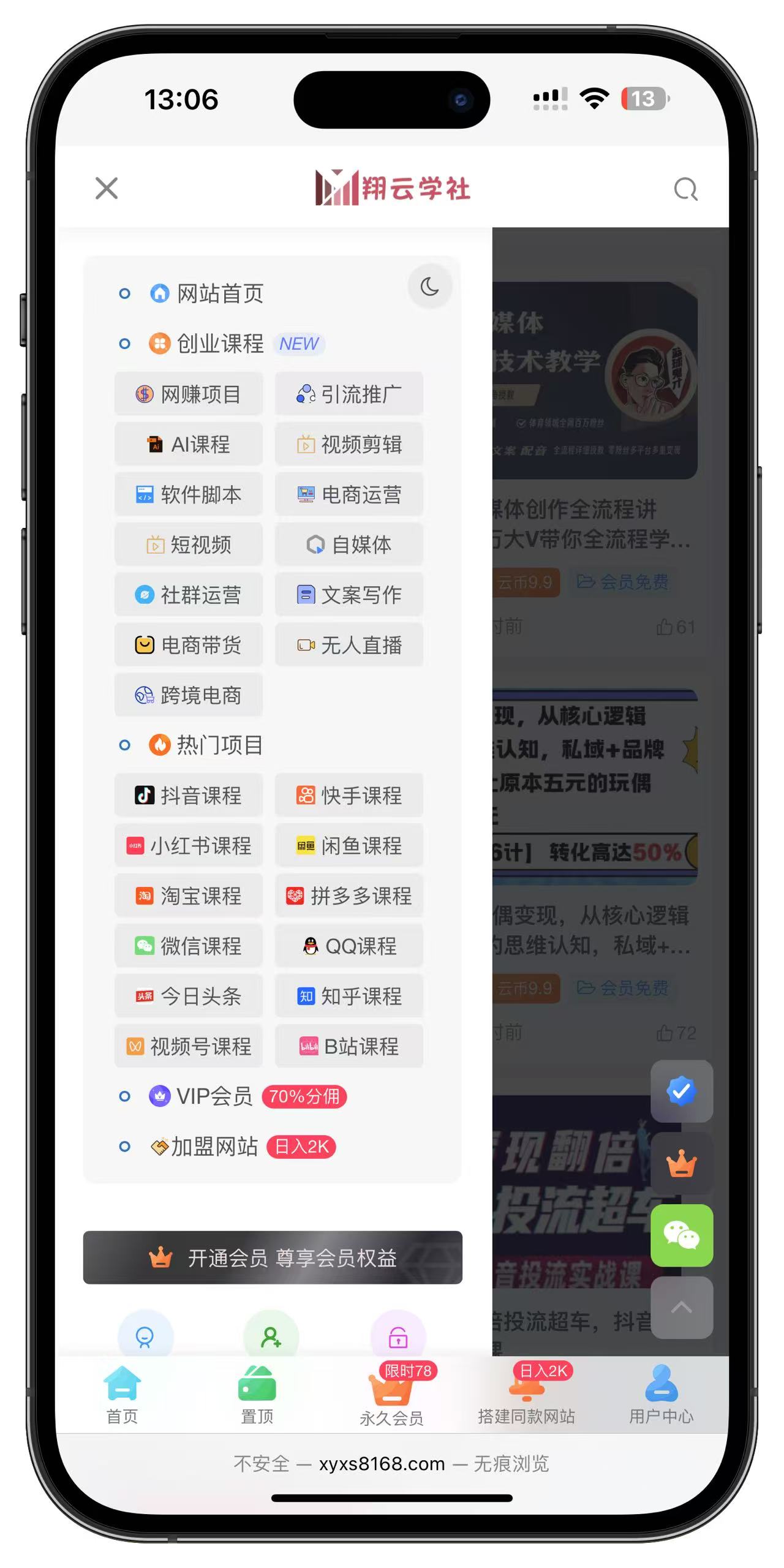Viewport: 784px width, 1568px height.
Task: Open the green WeChat floating button
Action: click(x=681, y=1235)
